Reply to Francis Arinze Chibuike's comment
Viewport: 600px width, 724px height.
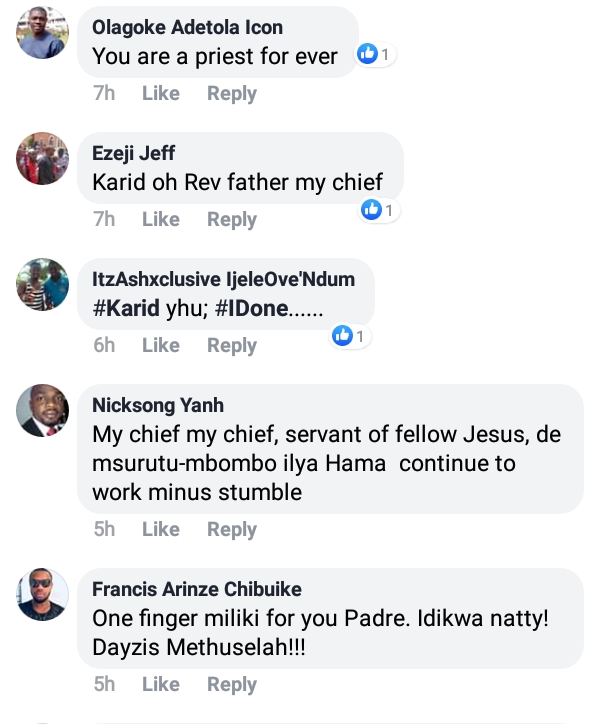coord(231,684)
